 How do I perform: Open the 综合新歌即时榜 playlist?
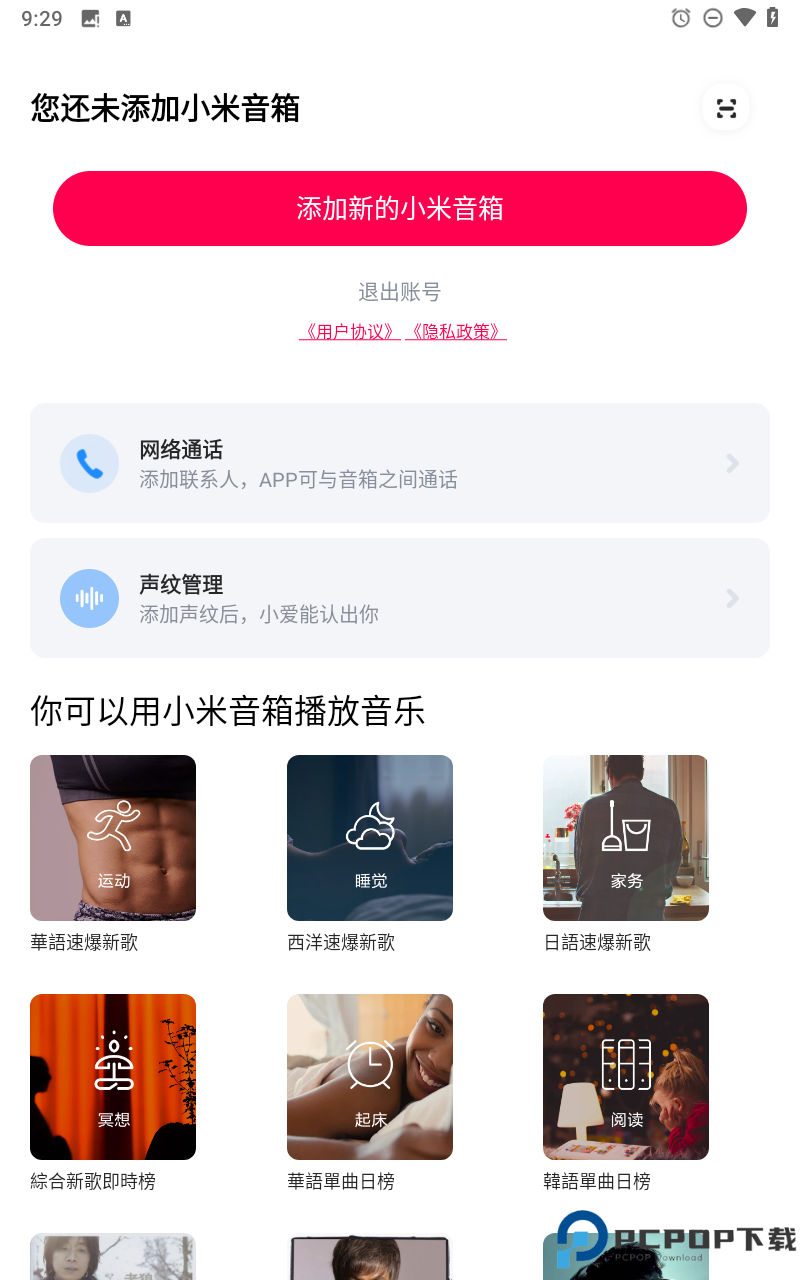coord(113,1077)
